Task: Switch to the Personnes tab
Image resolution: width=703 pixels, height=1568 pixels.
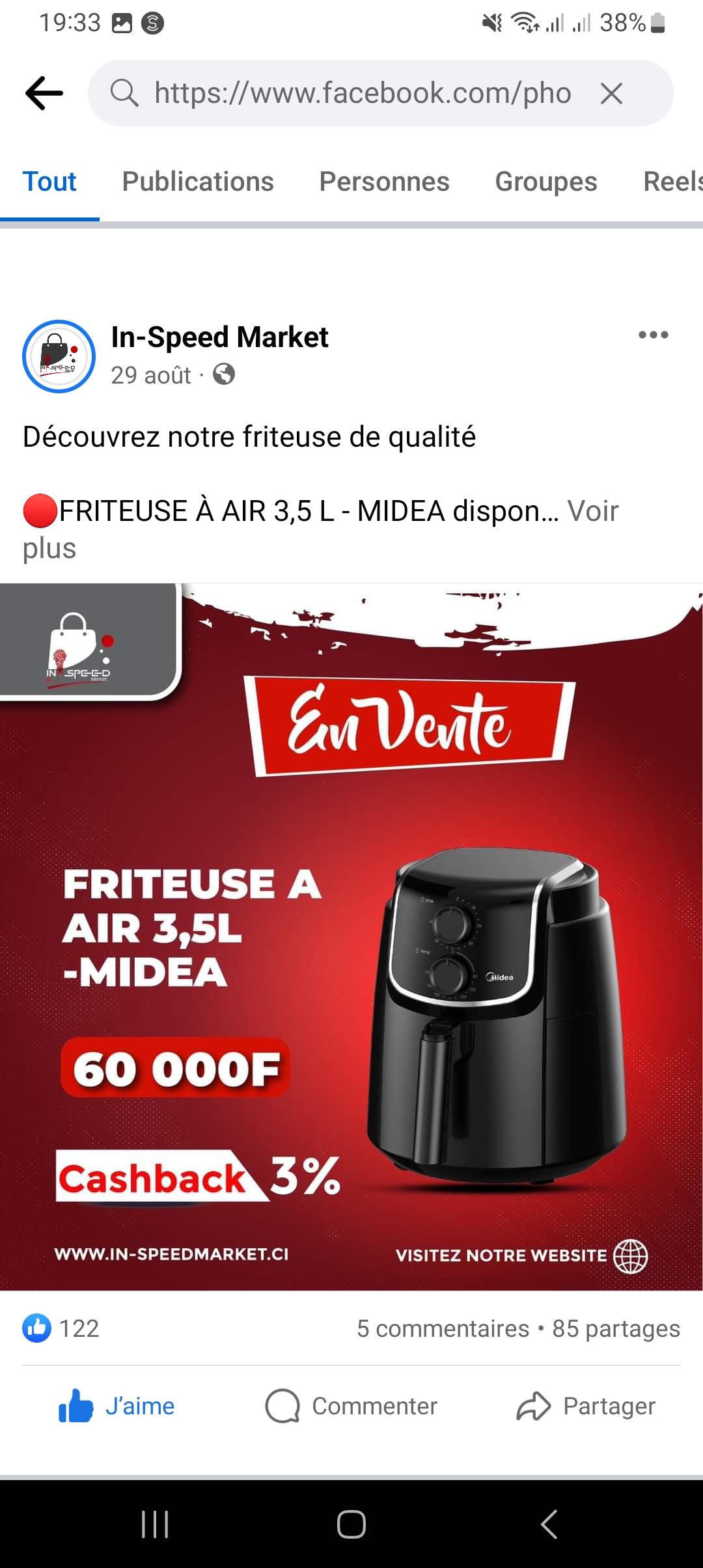Action: click(384, 182)
